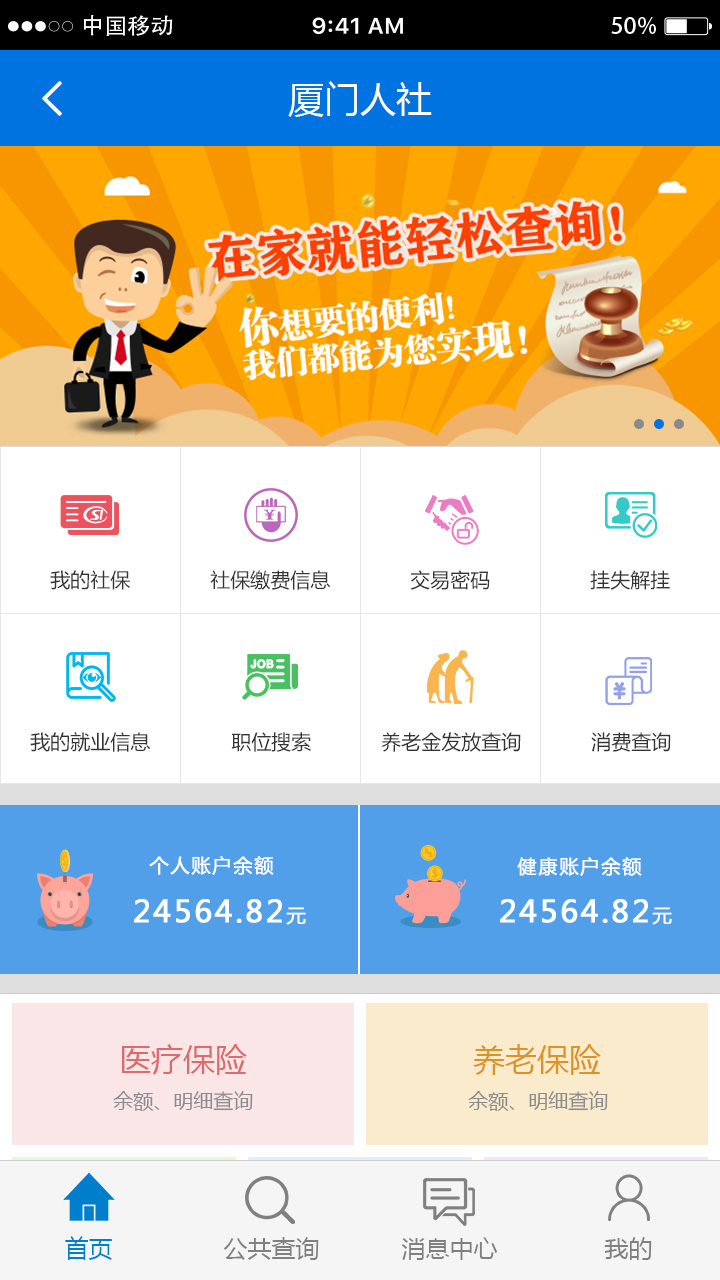Check 养老金发放查询
This screenshot has width=720, height=1280.
[450, 698]
